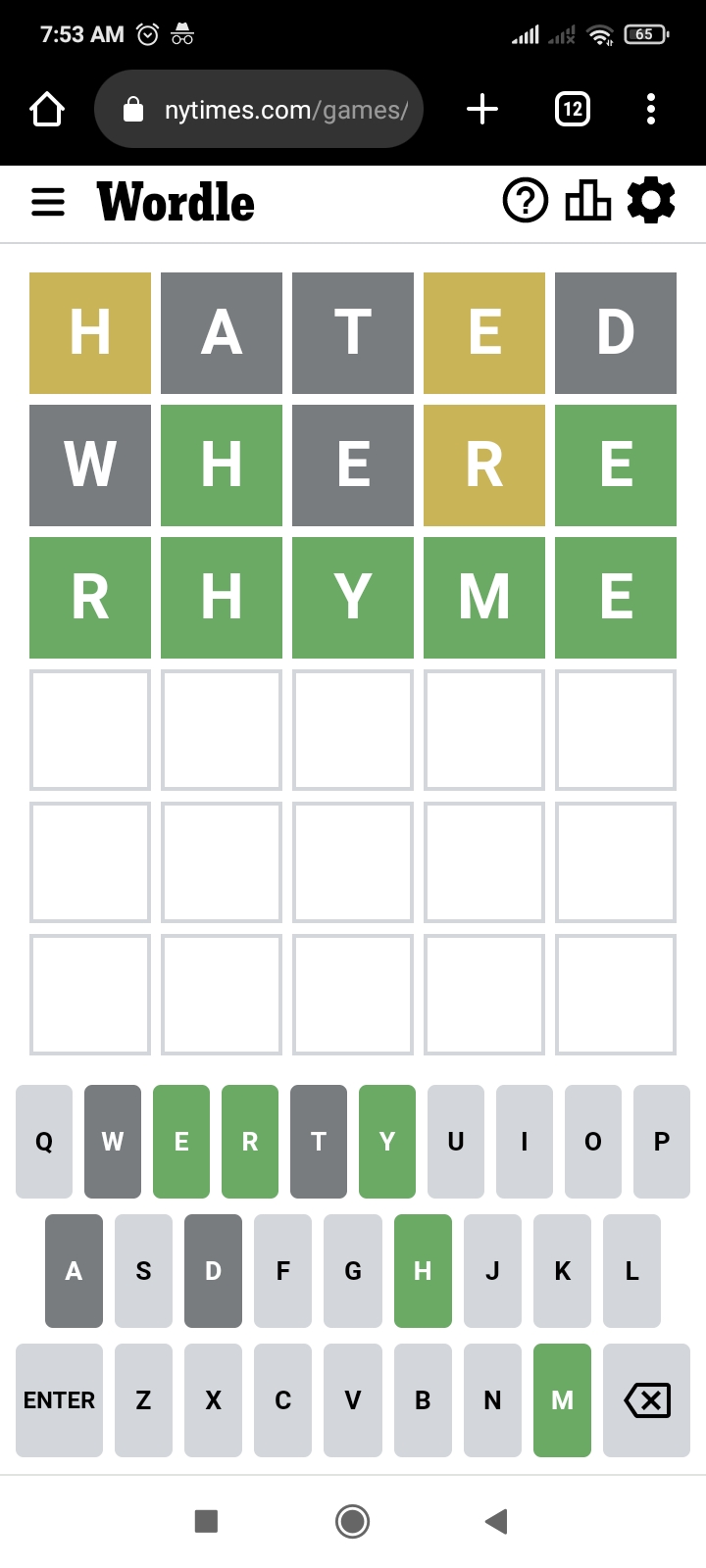Type the letter S
706x1568 pixels.
point(143,1271)
